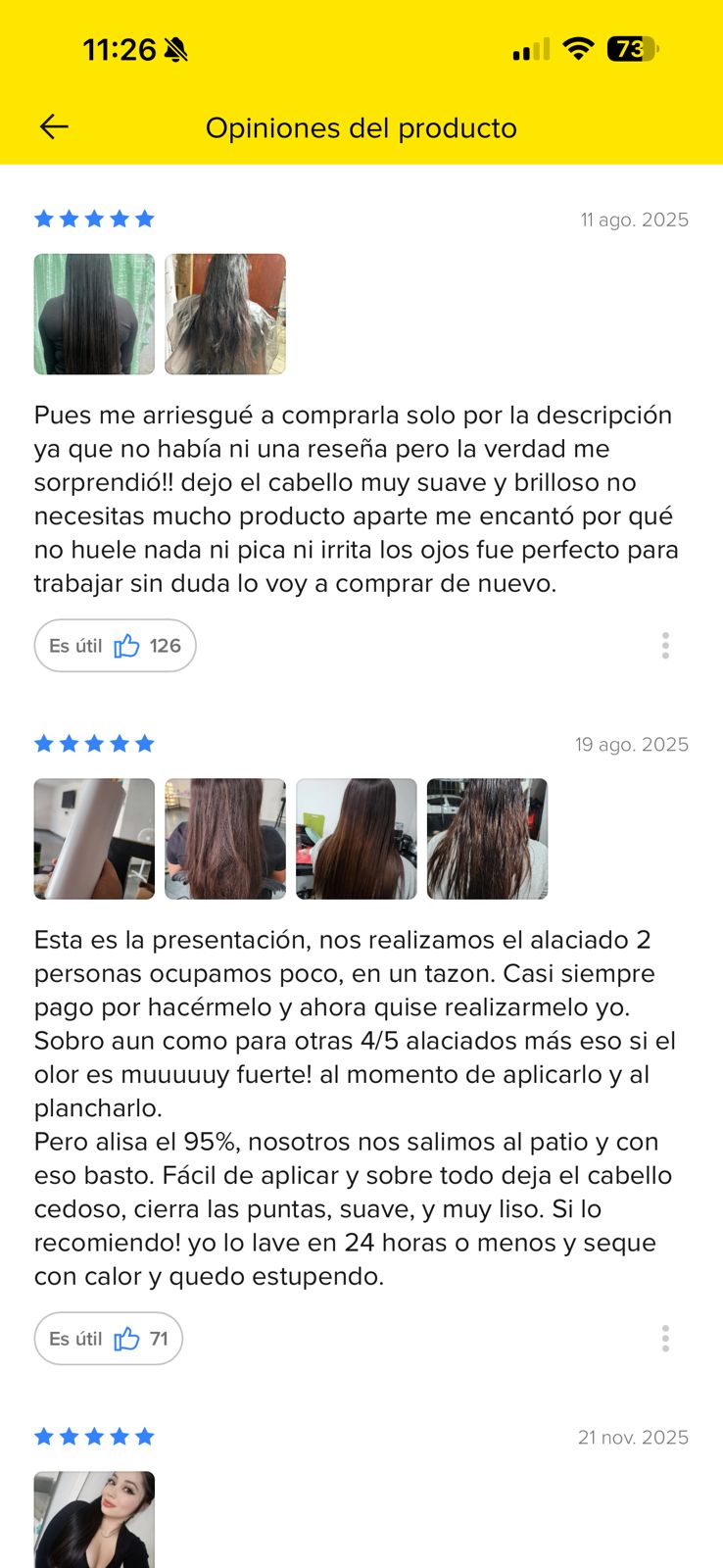The width and height of the screenshot is (723, 1568).
Task: Mark the 19 ago. 2025 review as useful
Action: click(x=108, y=1339)
